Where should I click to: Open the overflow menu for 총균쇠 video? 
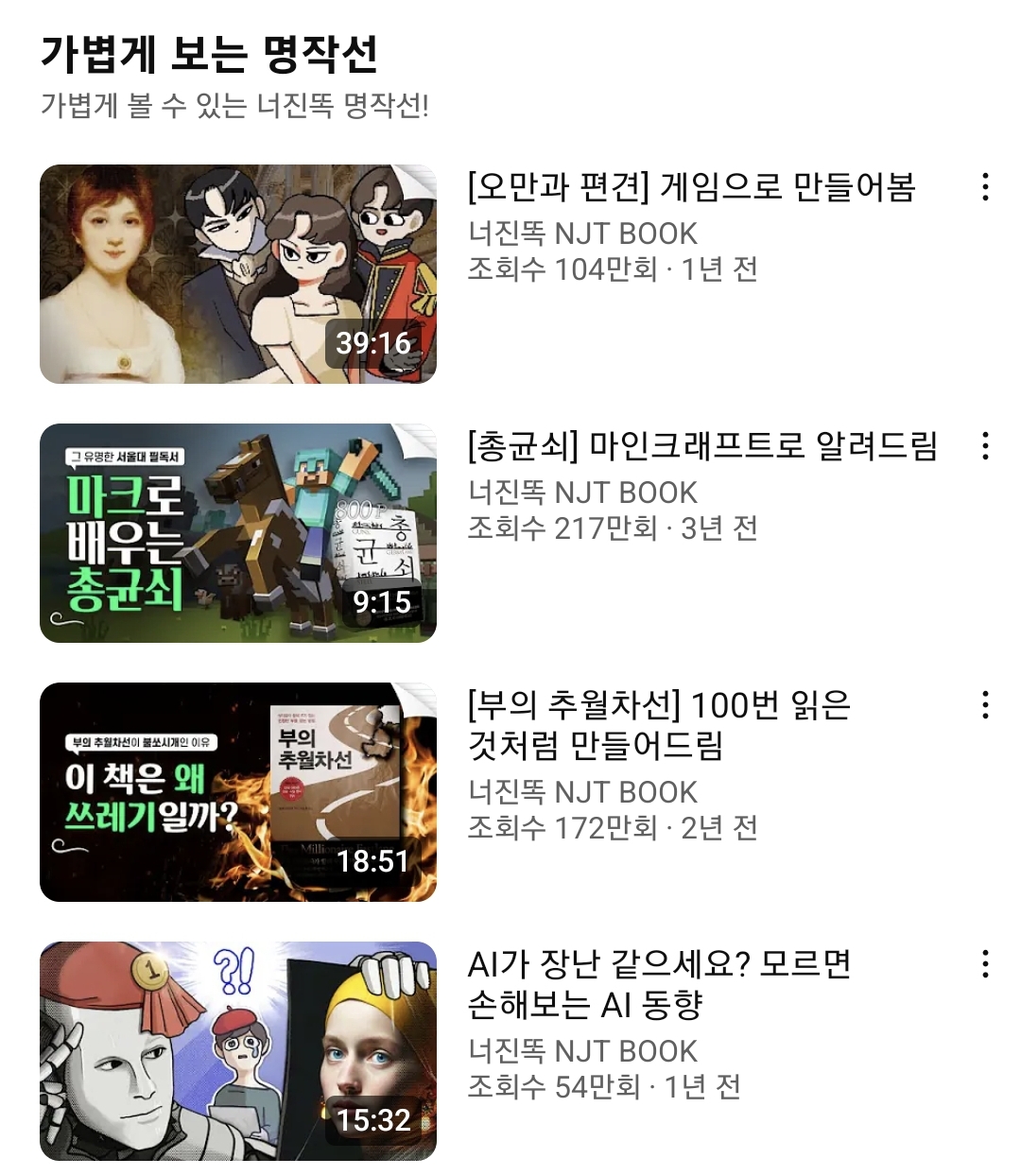[x=985, y=446]
